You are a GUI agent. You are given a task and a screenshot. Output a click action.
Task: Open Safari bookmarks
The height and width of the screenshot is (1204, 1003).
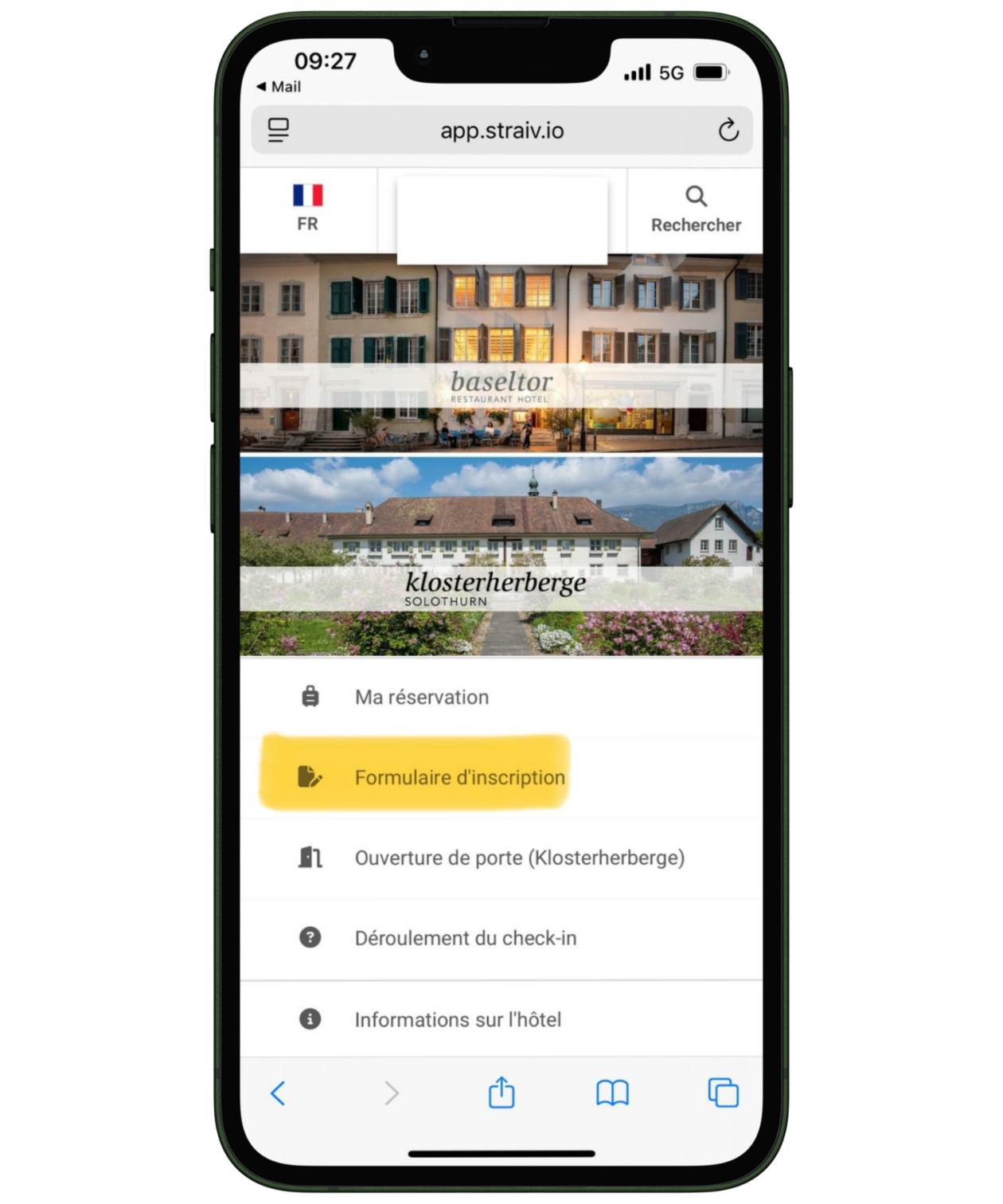(612, 1093)
